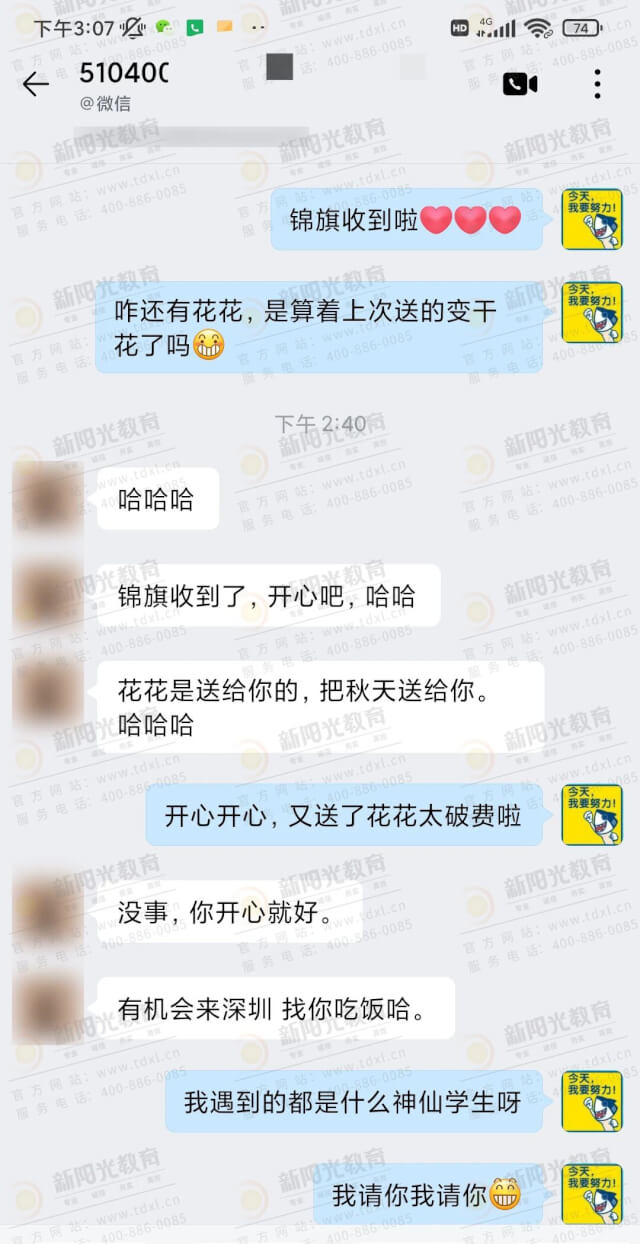Viewport: 640px width, 1244px height.
Task: Start a video call with this contact
Action: pyautogui.click(x=520, y=84)
